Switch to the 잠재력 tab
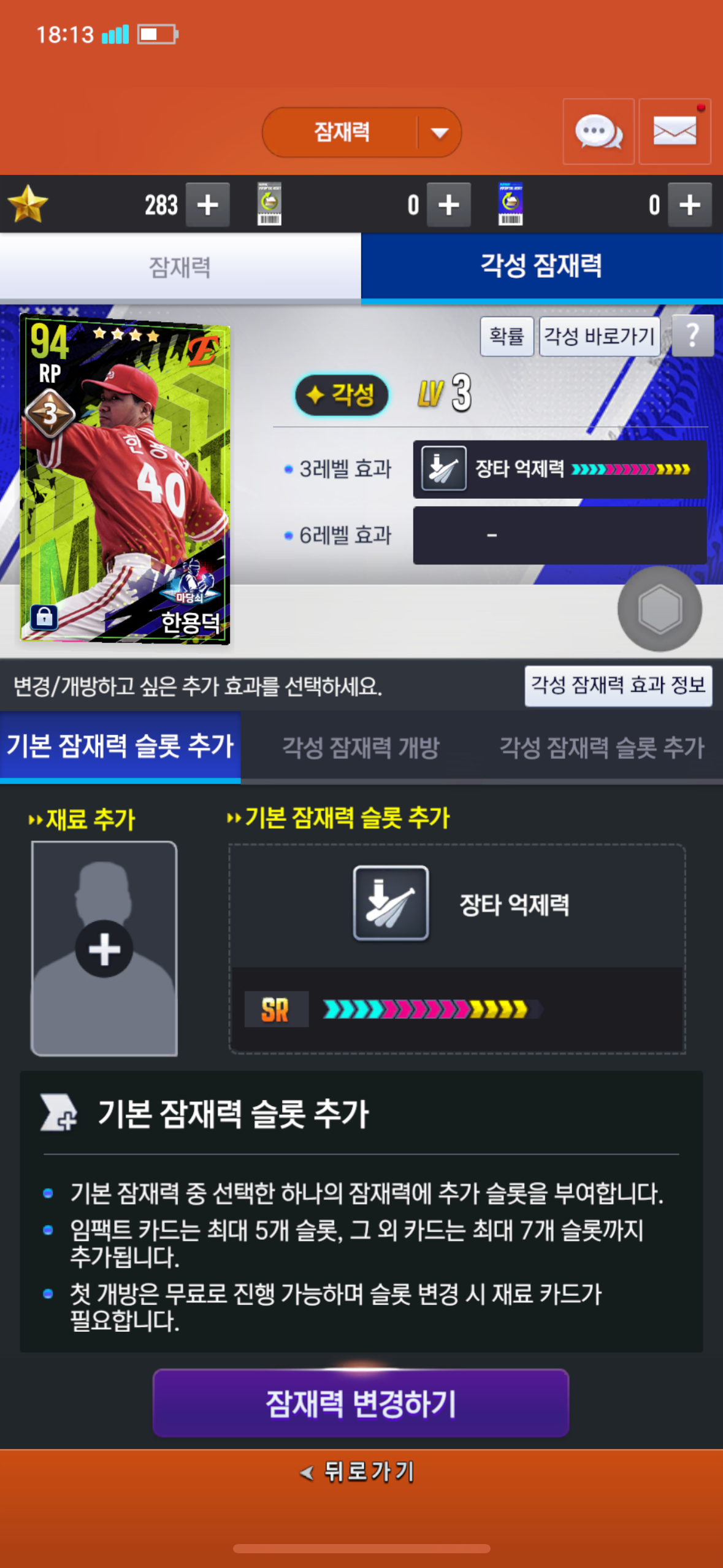The image size is (723, 1568). click(180, 267)
